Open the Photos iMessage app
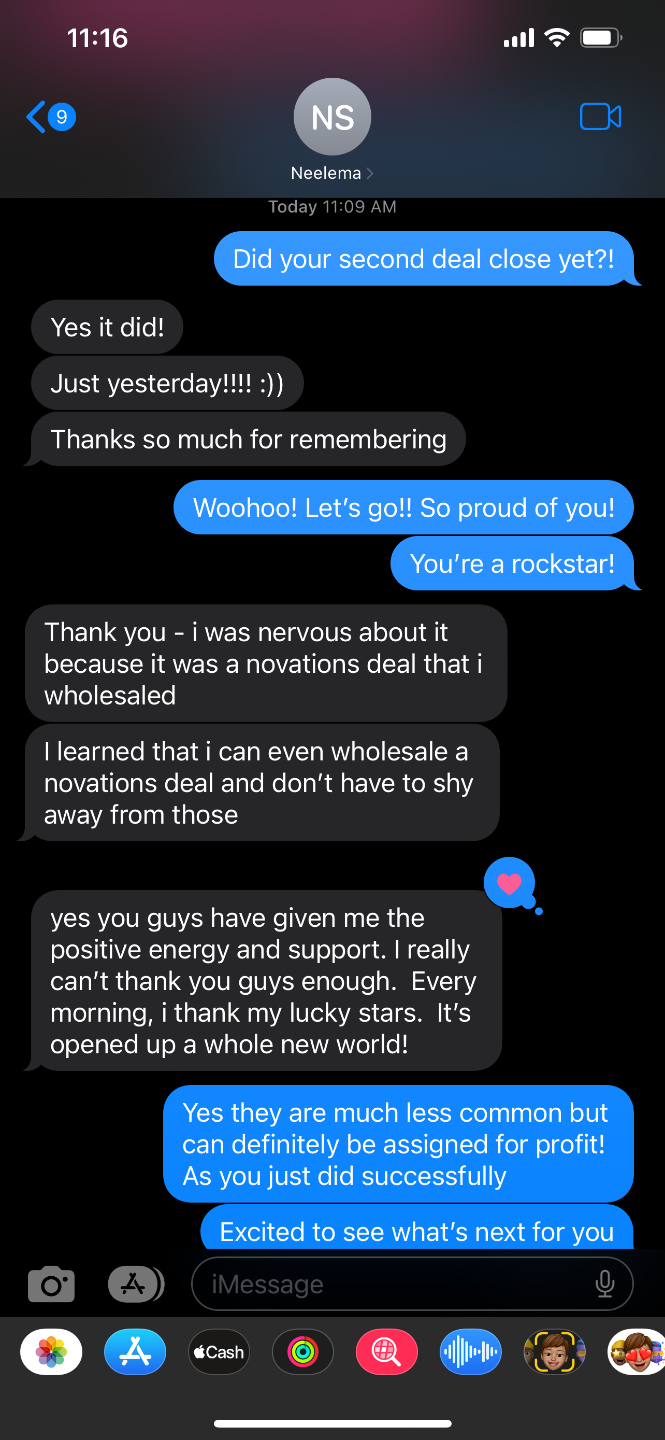Viewport: 665px width, 1440px height. [51, 1353]
